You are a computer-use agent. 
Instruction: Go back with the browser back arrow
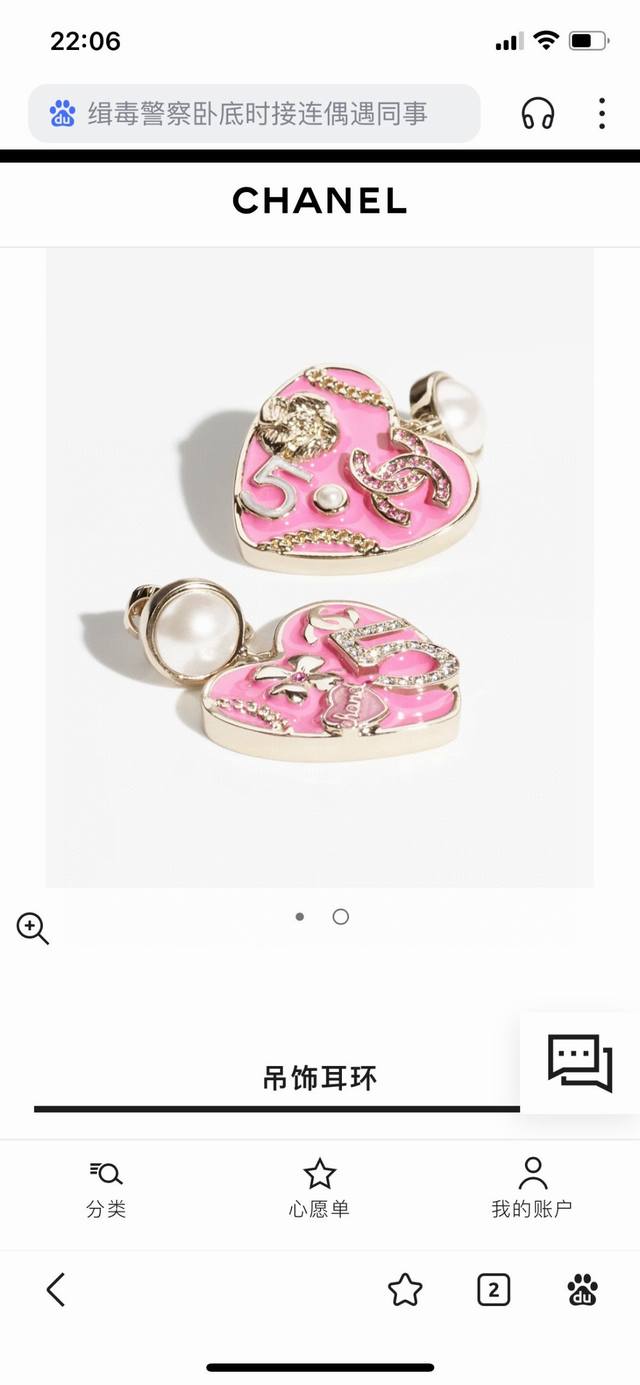pyautogui.click(x=56, y=1290)
